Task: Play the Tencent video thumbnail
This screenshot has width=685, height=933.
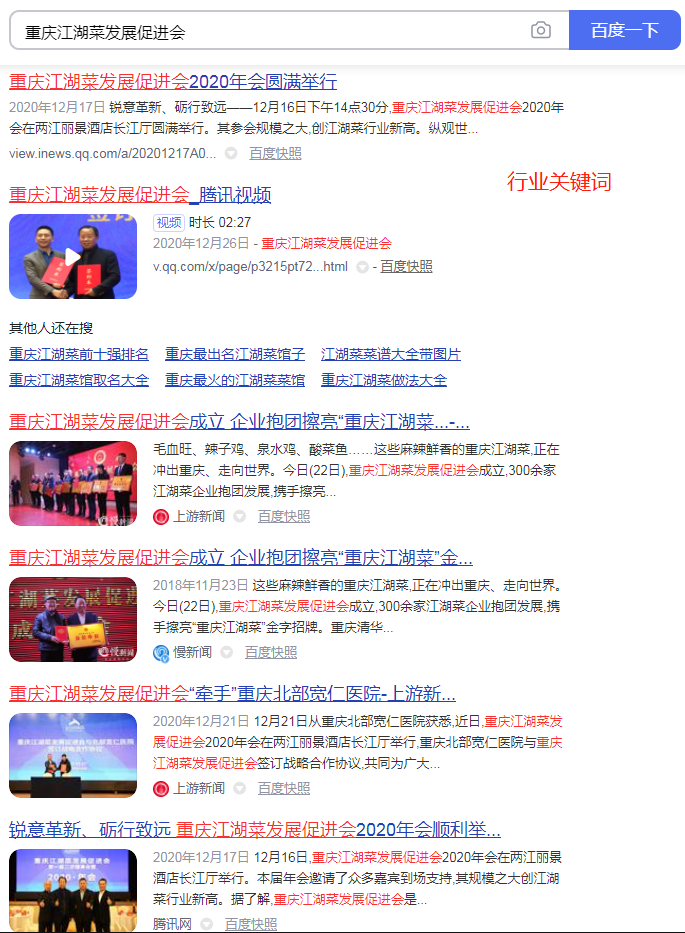Action: coord(73,257)
